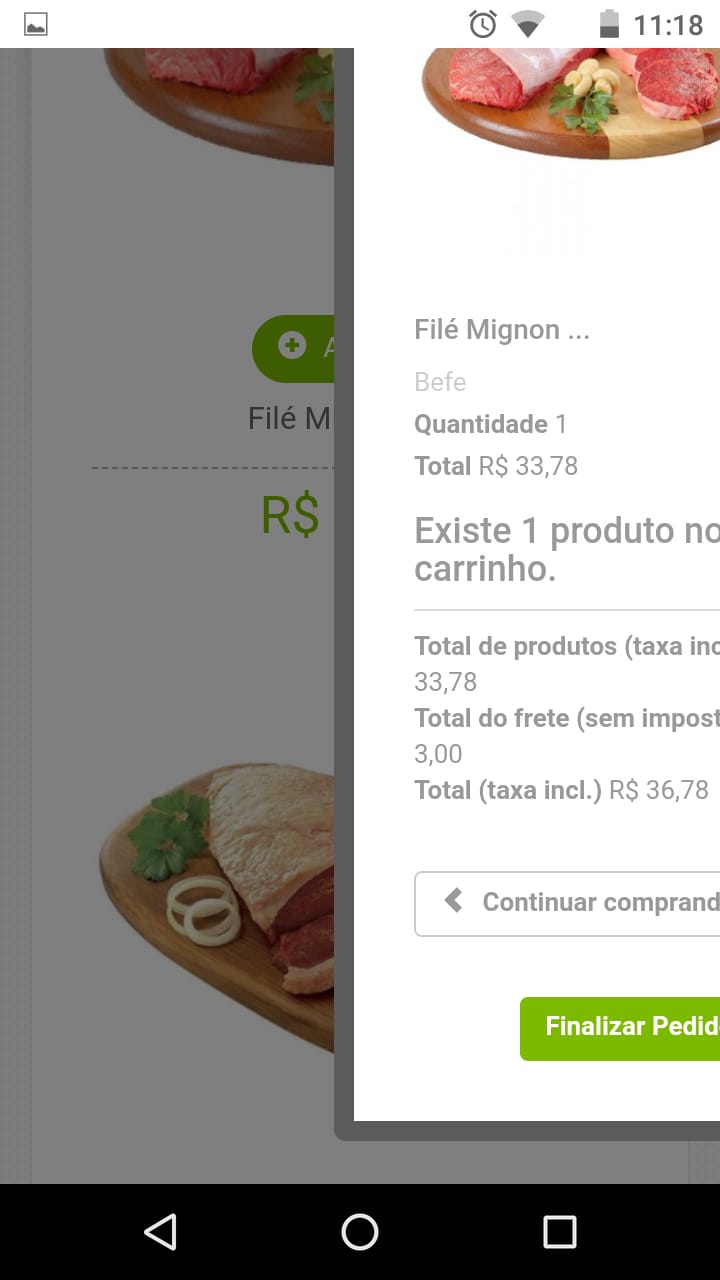Go back using the system back button
Screen dimensions: 720x1280
pyautogui.click(x=160, y=1232)
